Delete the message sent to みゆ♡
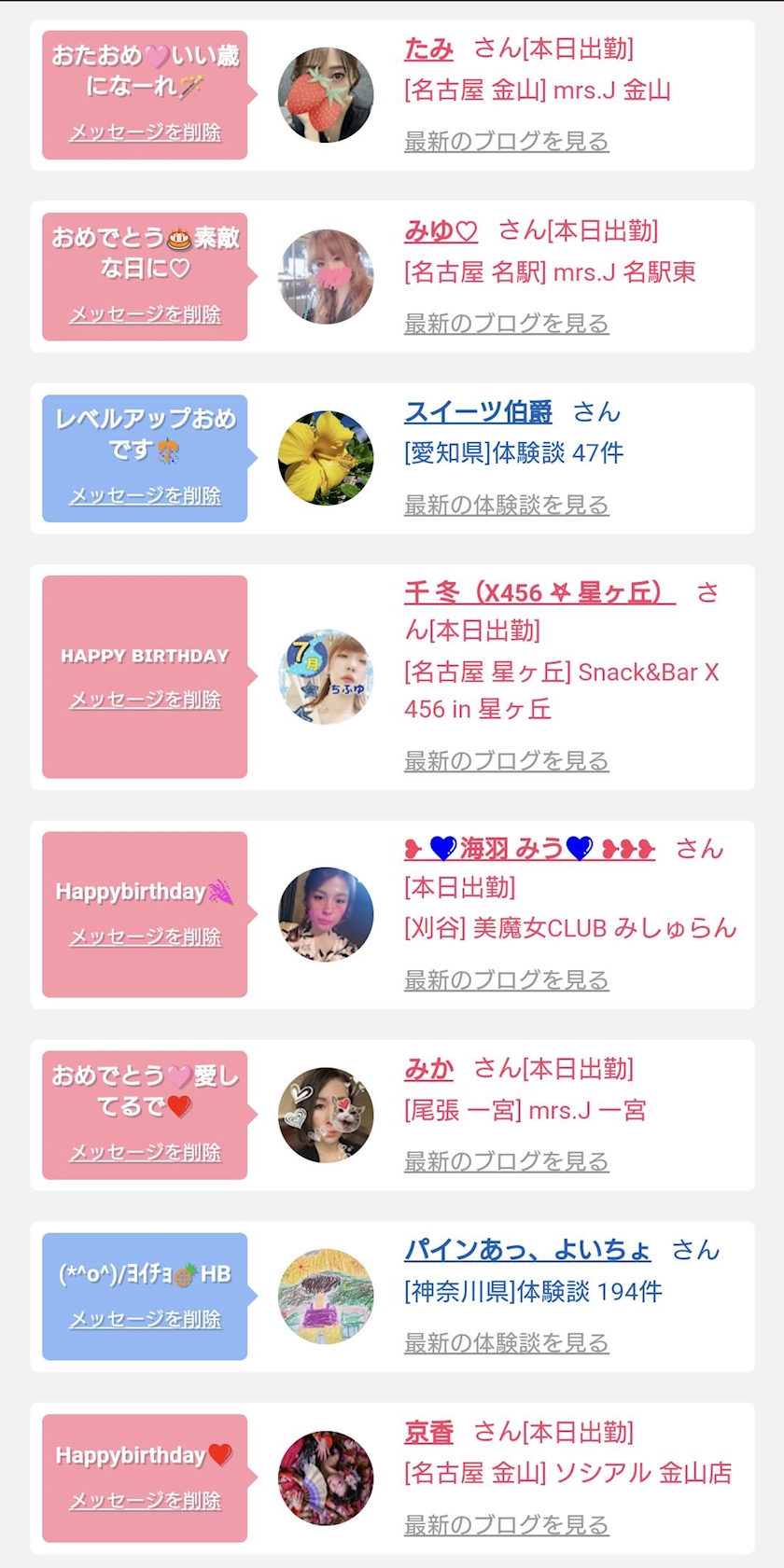784x1568 pixels. [x=145, y=314]
